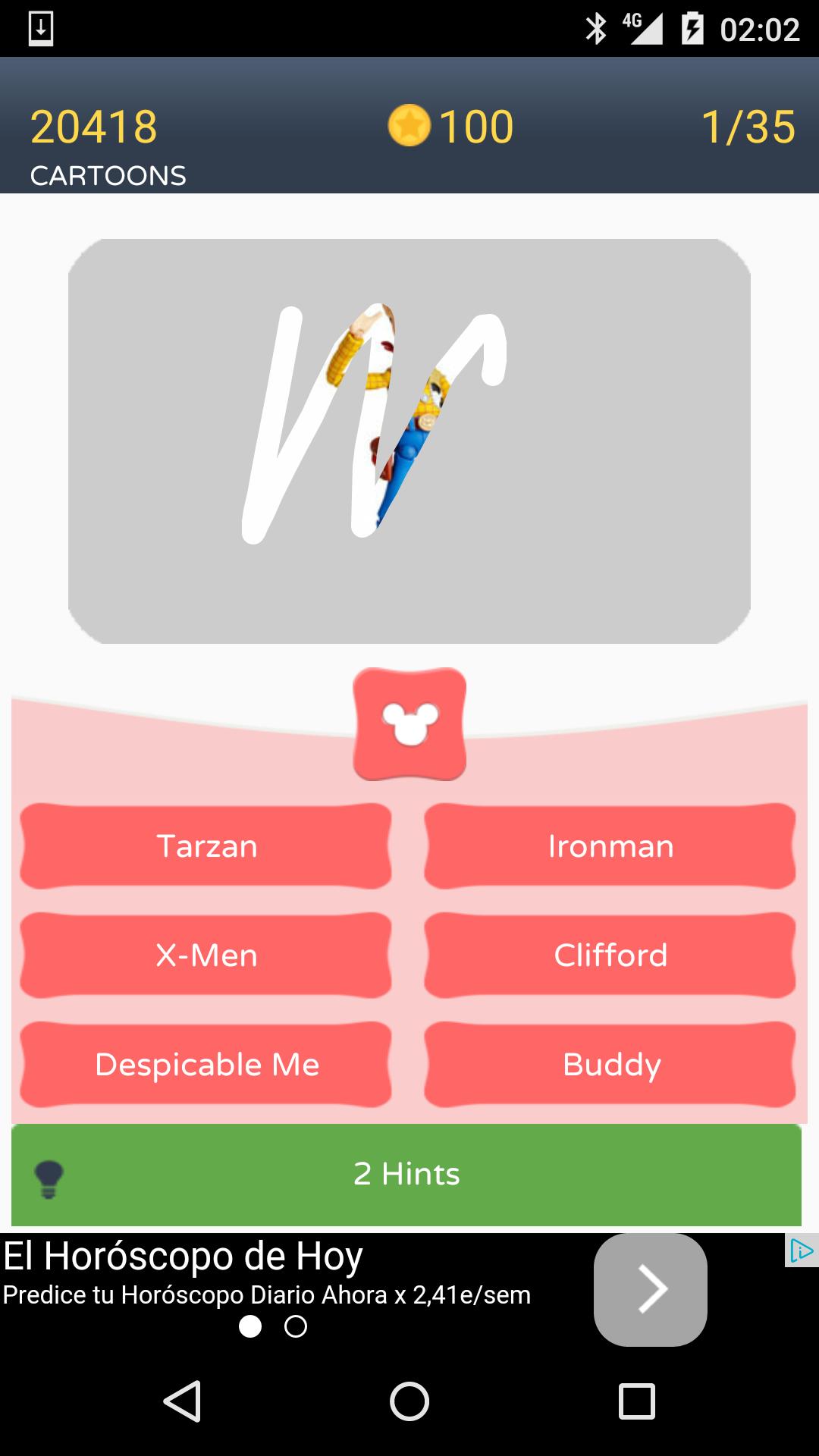The width and height of the screenshot is (819, 1456).
Task: Open the horoscope ad arrow
Action: click(651, 1289)
